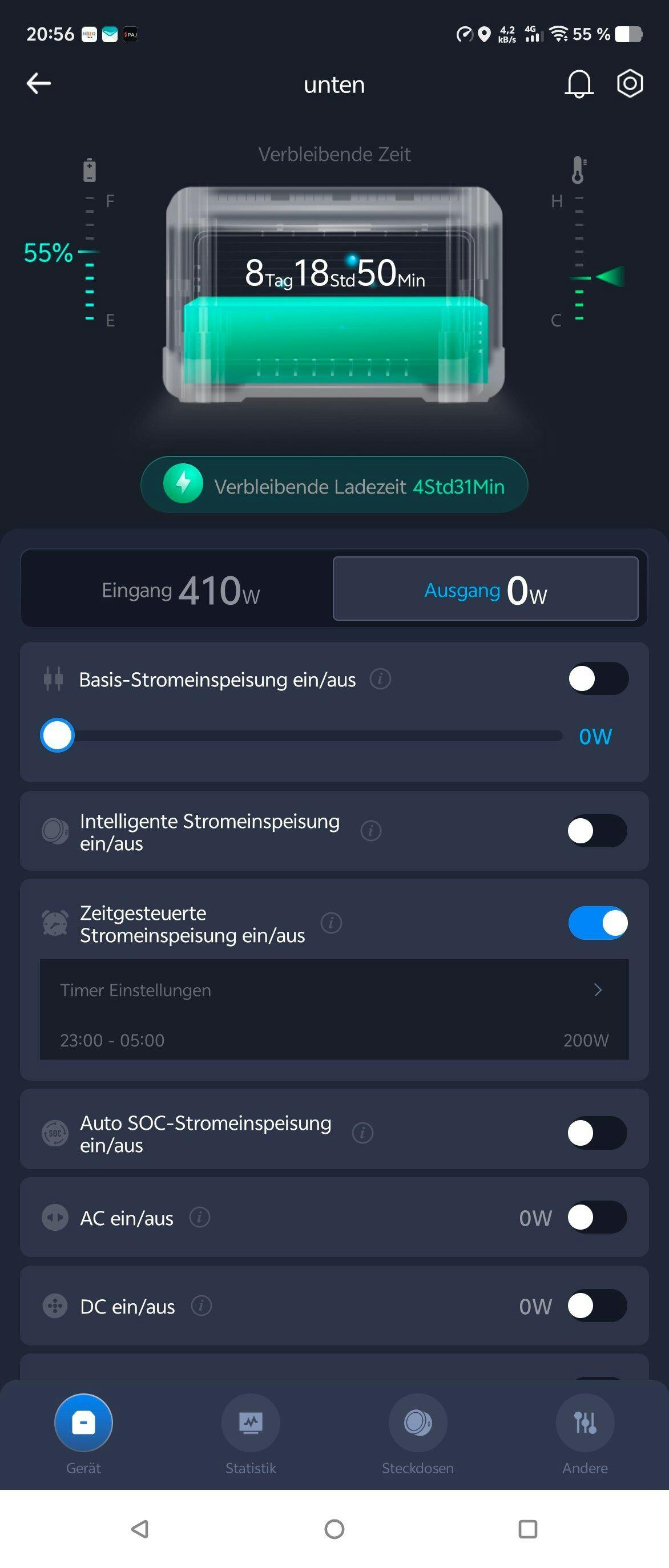Show info for Intelligente Stromeinspeisung

(x=370, y=831)
